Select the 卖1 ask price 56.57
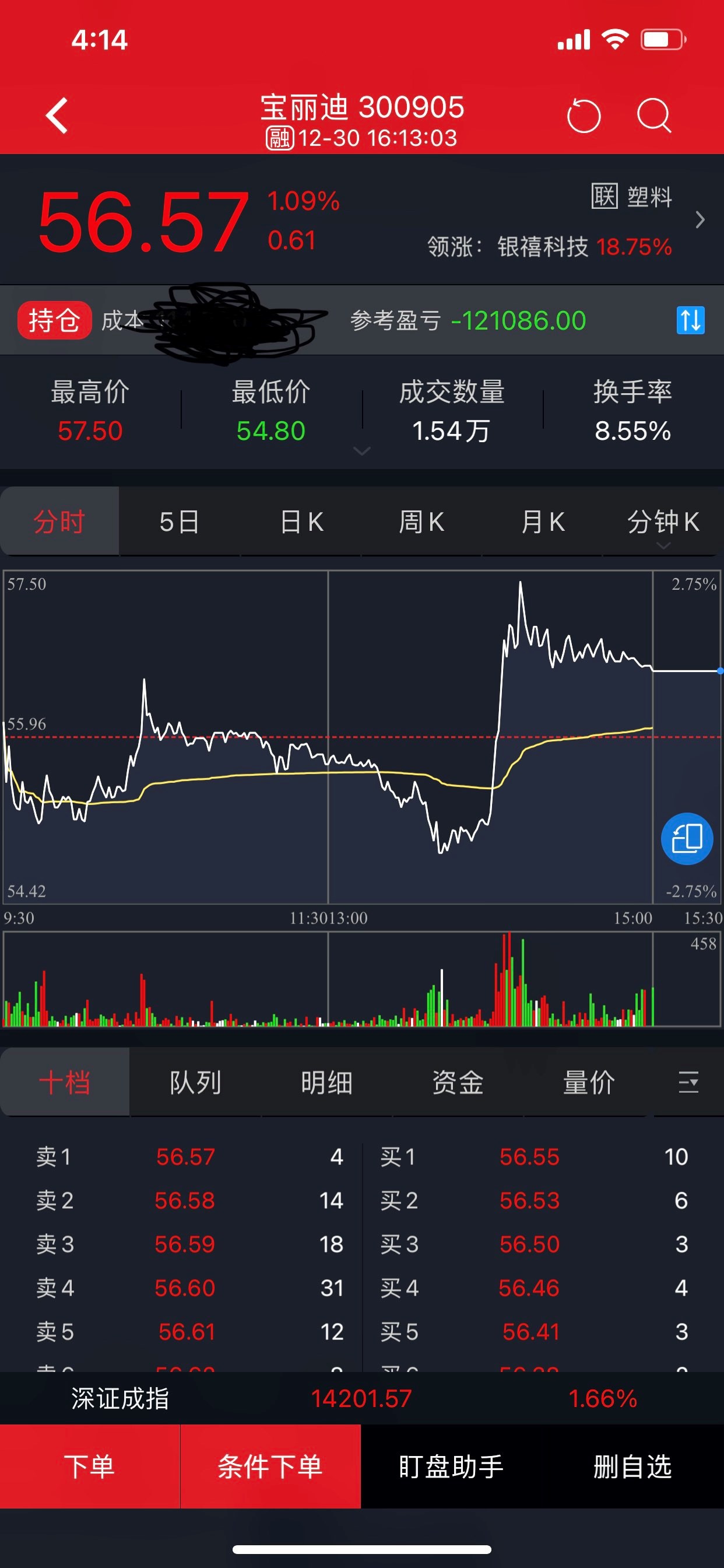The height and width of the screenshot is (1568, 724). coord(185,1156)
